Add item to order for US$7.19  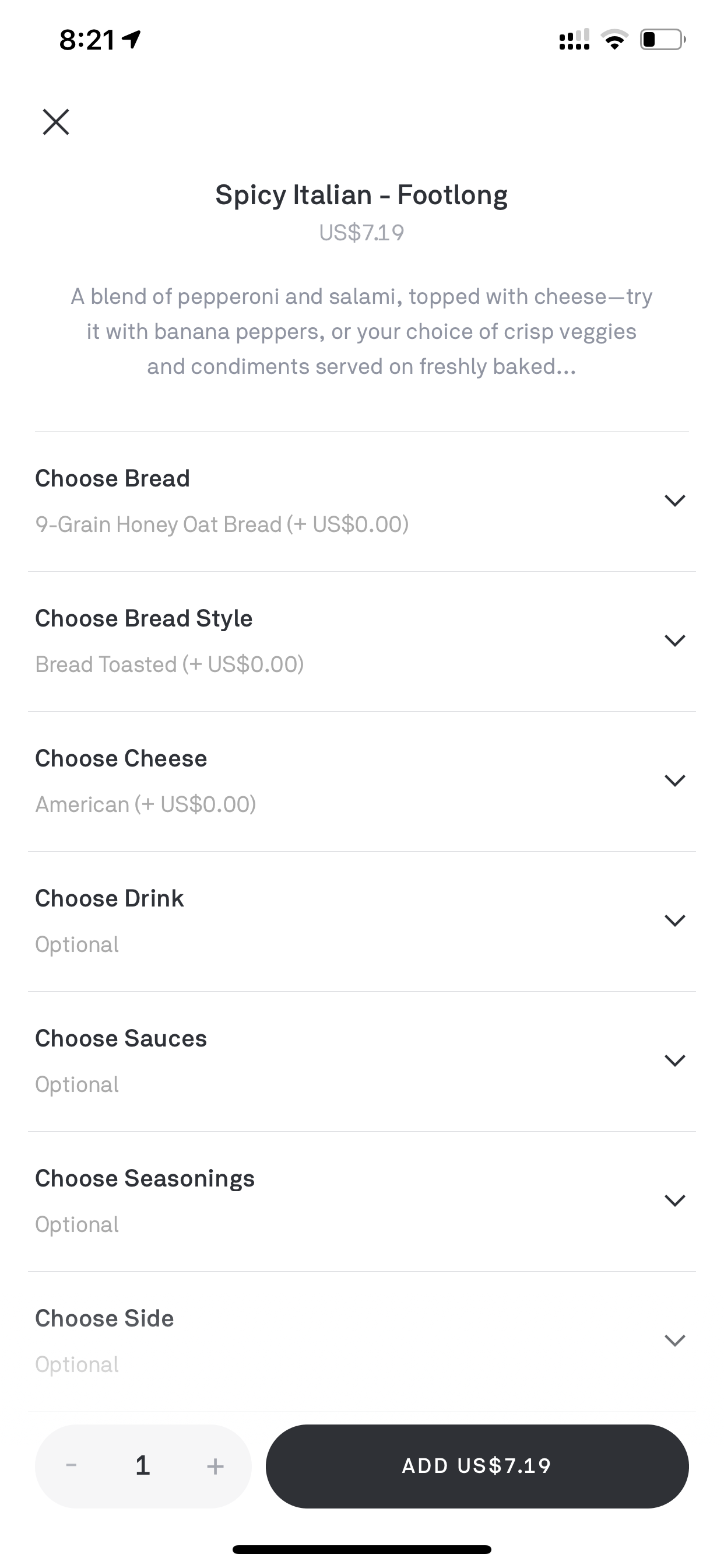(477, 1466)
